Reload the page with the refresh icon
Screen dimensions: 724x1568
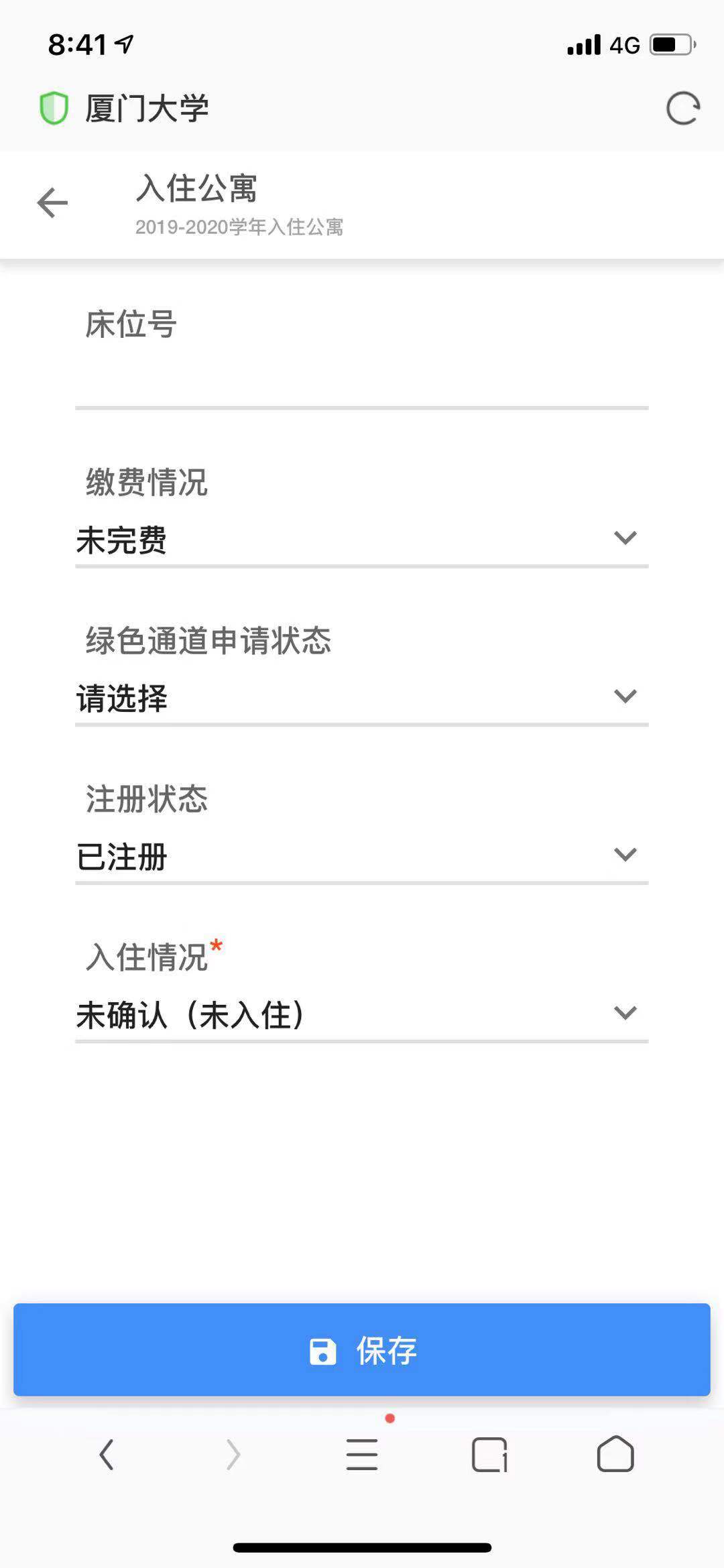(682, 108)
